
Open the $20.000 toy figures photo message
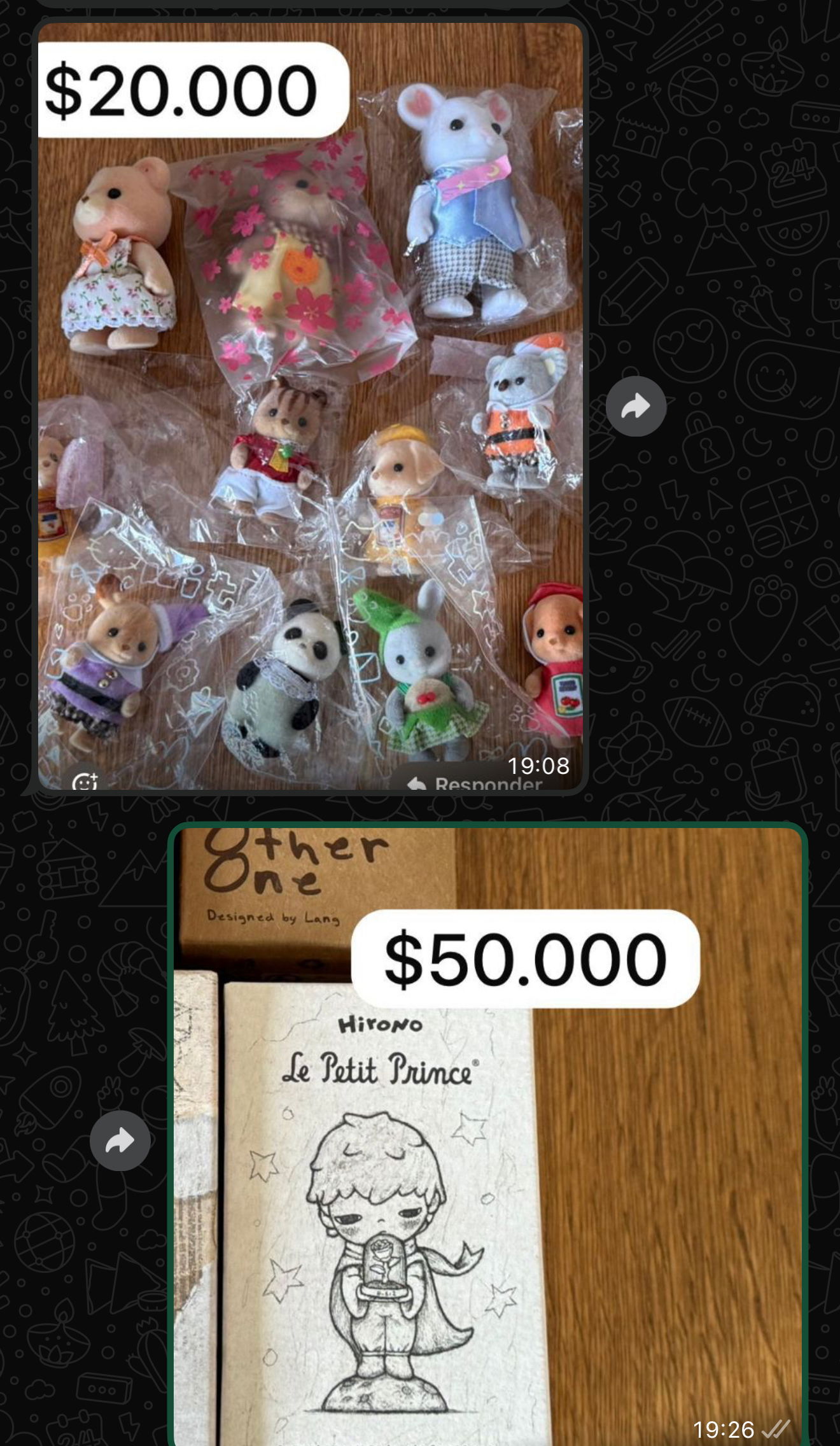coord(310,407)
